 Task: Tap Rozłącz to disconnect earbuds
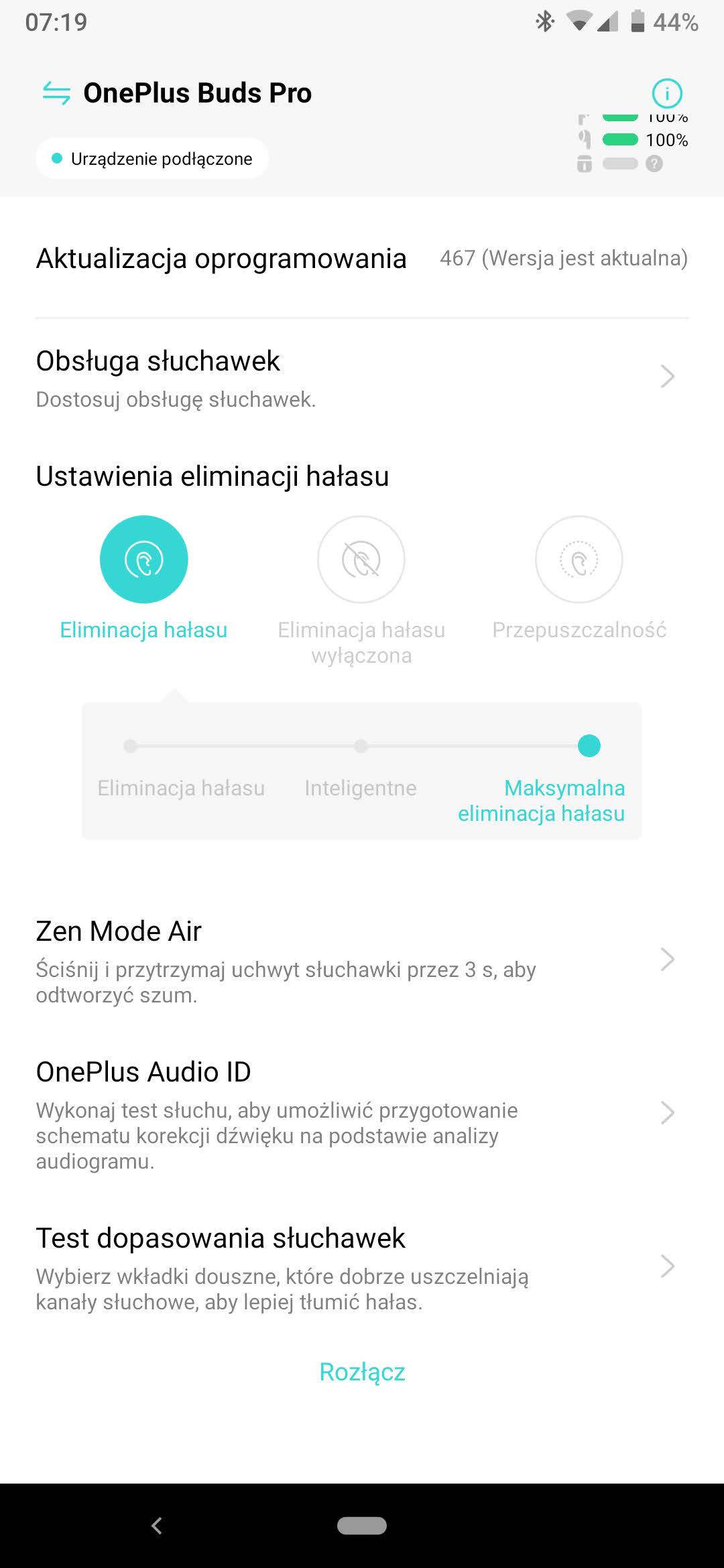(362, 1372)
